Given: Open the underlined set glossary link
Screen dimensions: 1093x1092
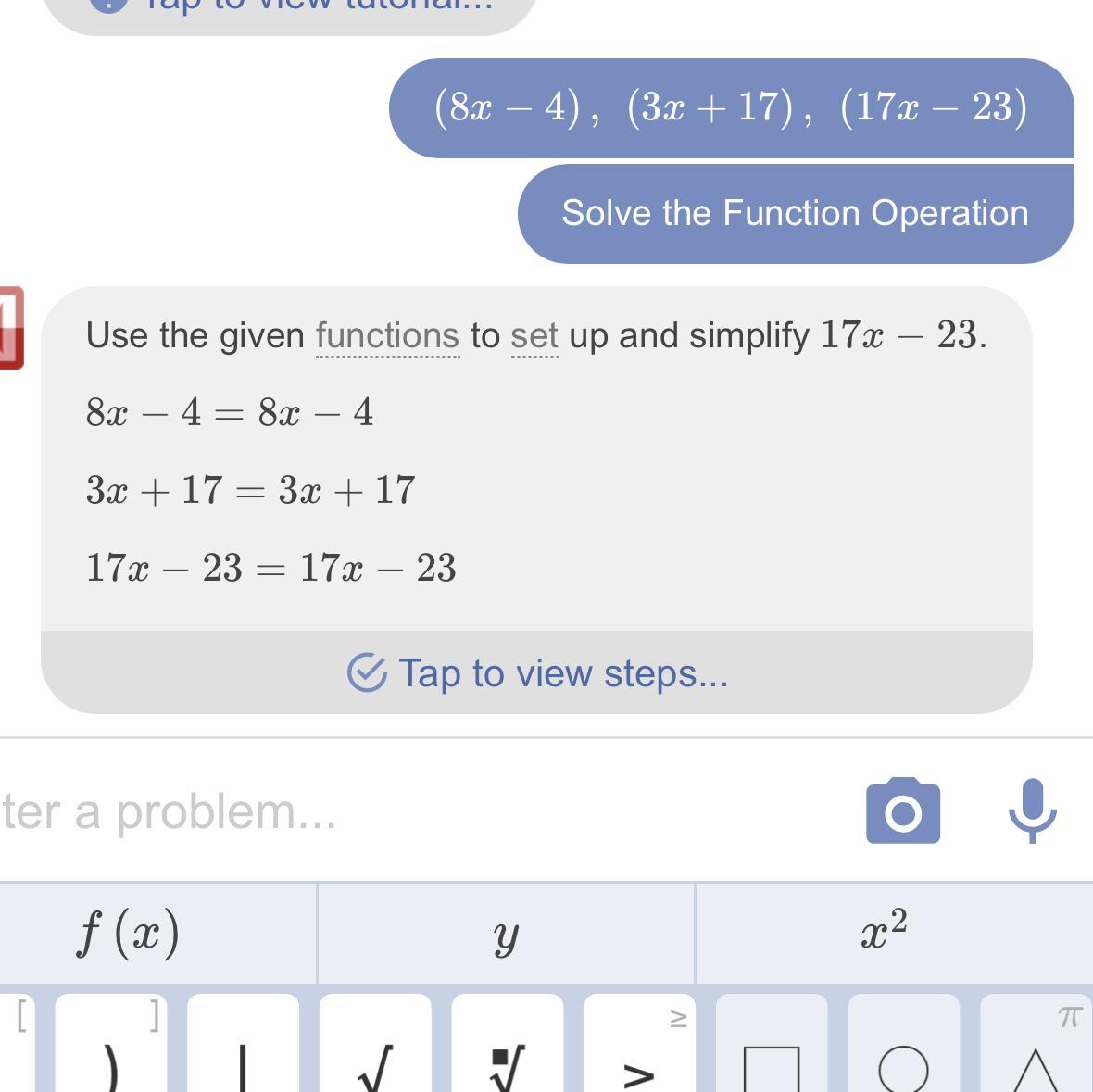Looking at the screenshot, I should pos(534,336).
